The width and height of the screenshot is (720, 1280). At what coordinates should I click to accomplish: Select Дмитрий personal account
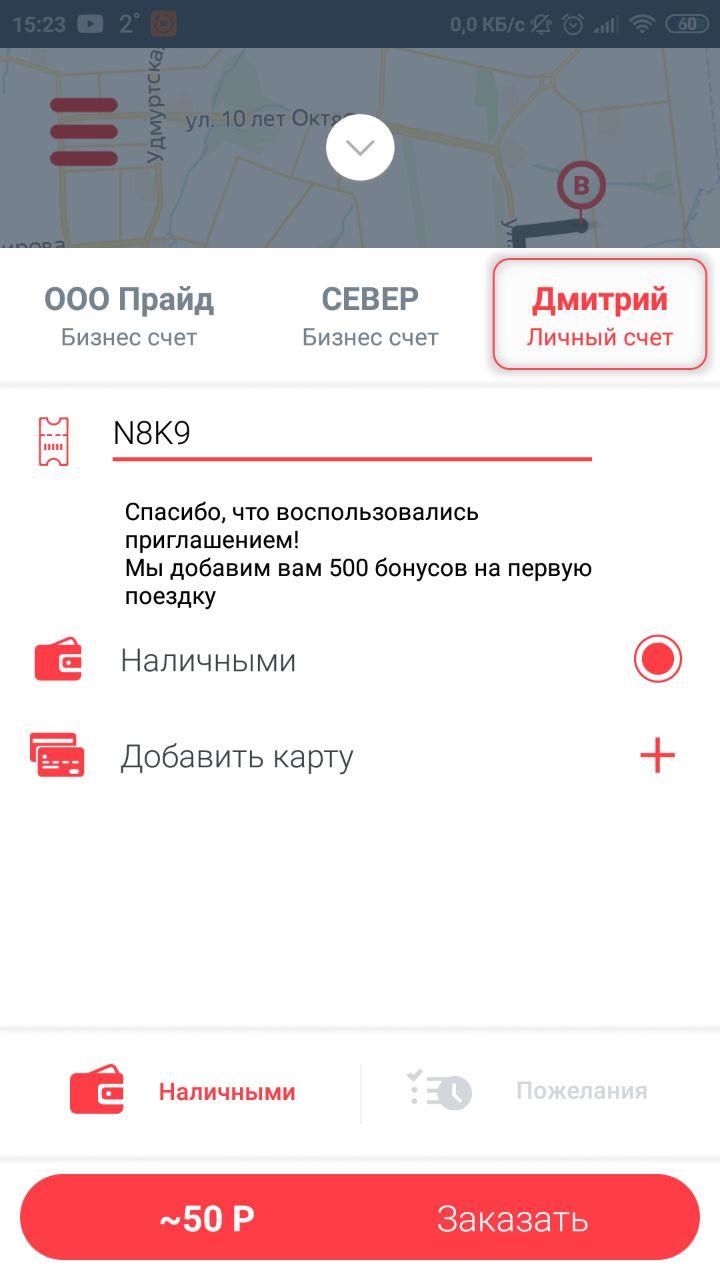[x=599, y=315]
